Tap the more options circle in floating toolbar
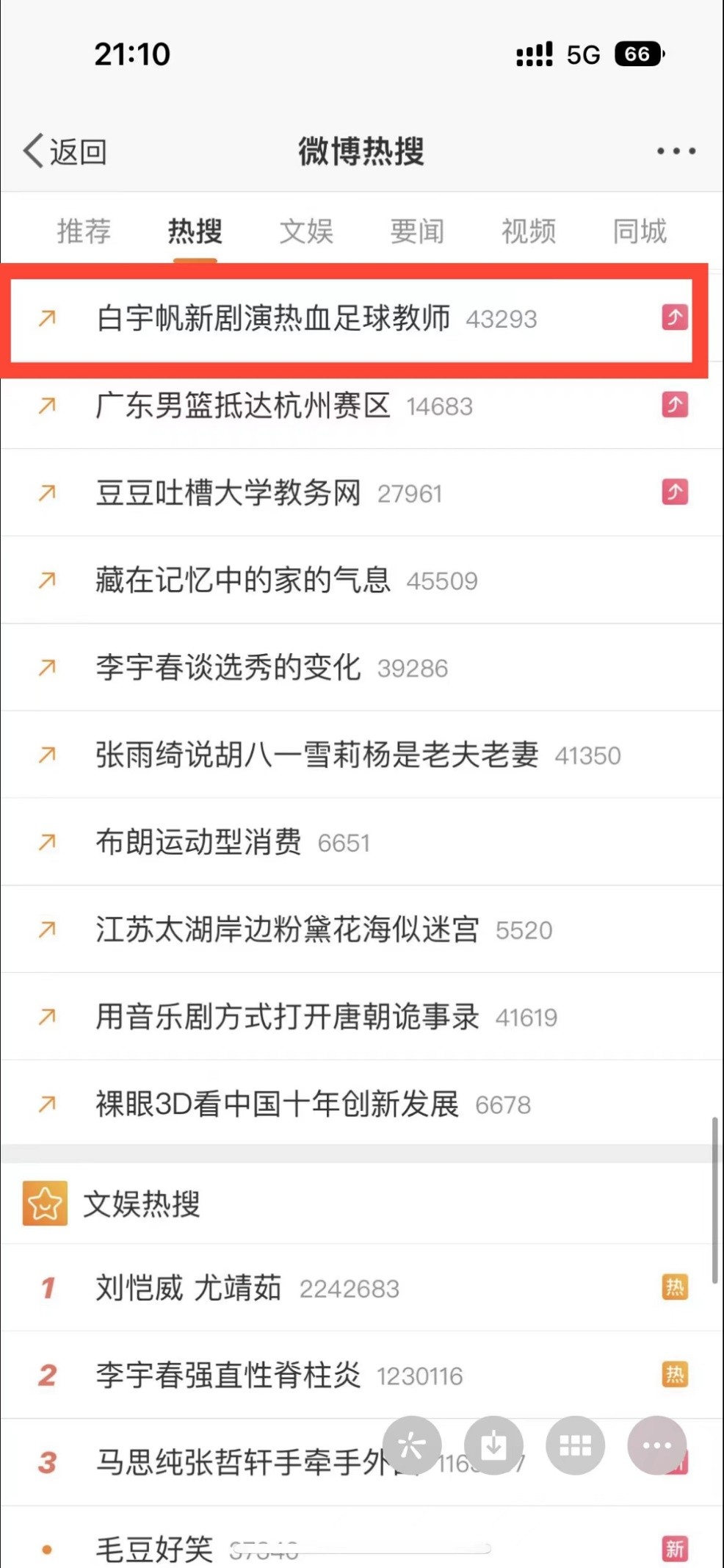The image size is (724, 1568). coord(658,1445)
